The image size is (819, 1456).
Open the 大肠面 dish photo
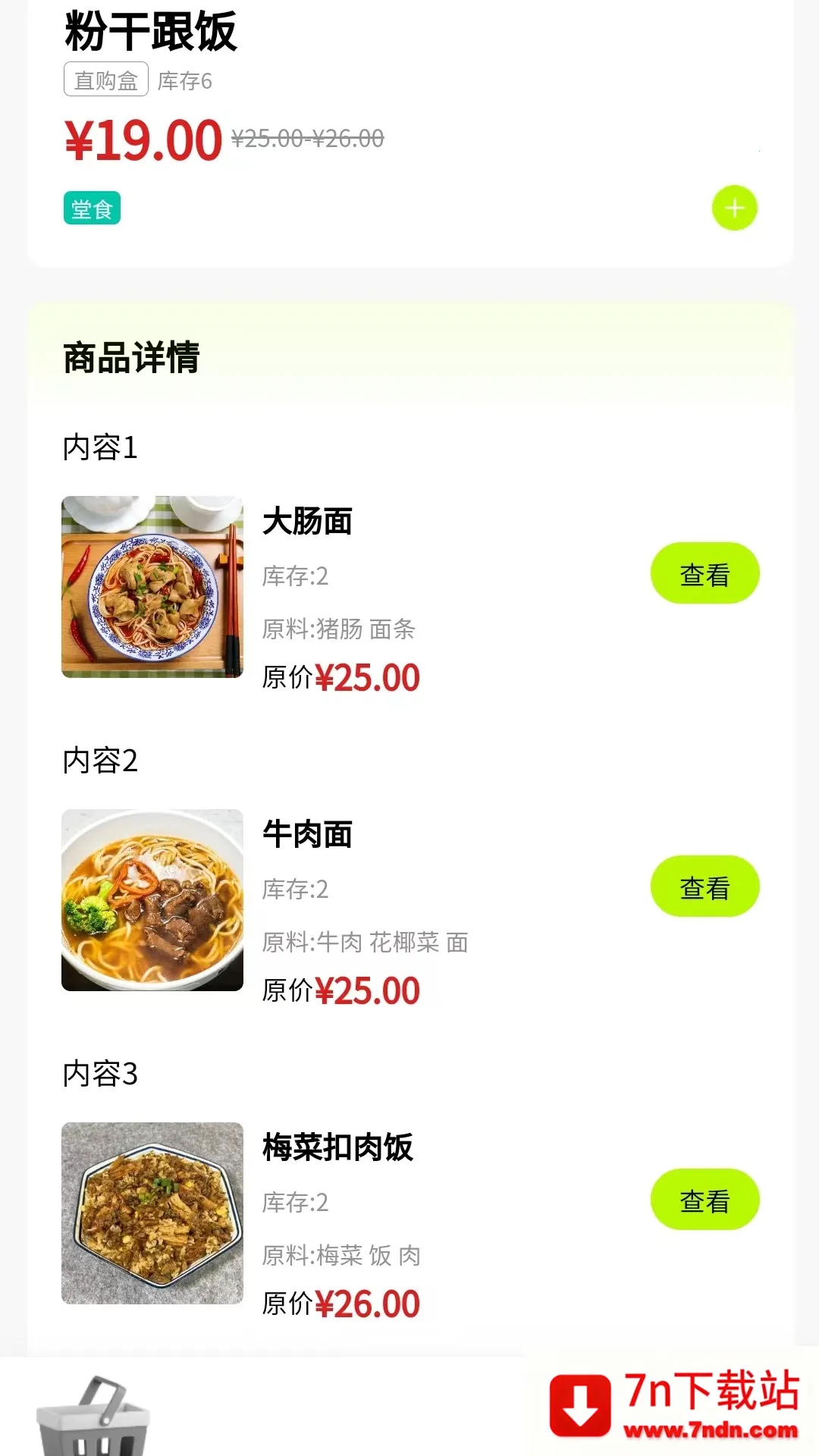152,587
